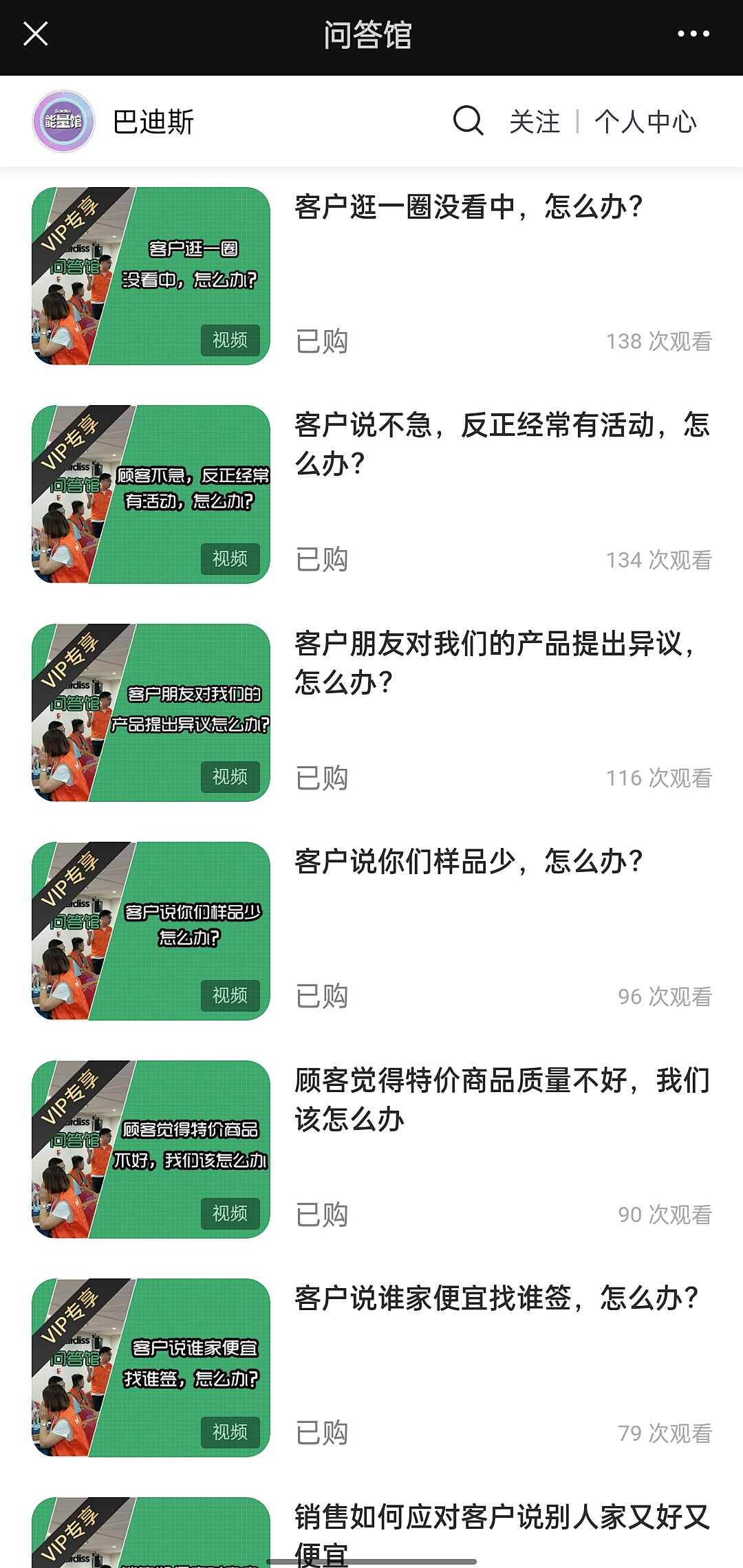Image resolution: width=743 pixels, height=1568 pixels.
Task: Close the 问答馆 page with the X
Action: pyautogui.click(x=36, y=33)
